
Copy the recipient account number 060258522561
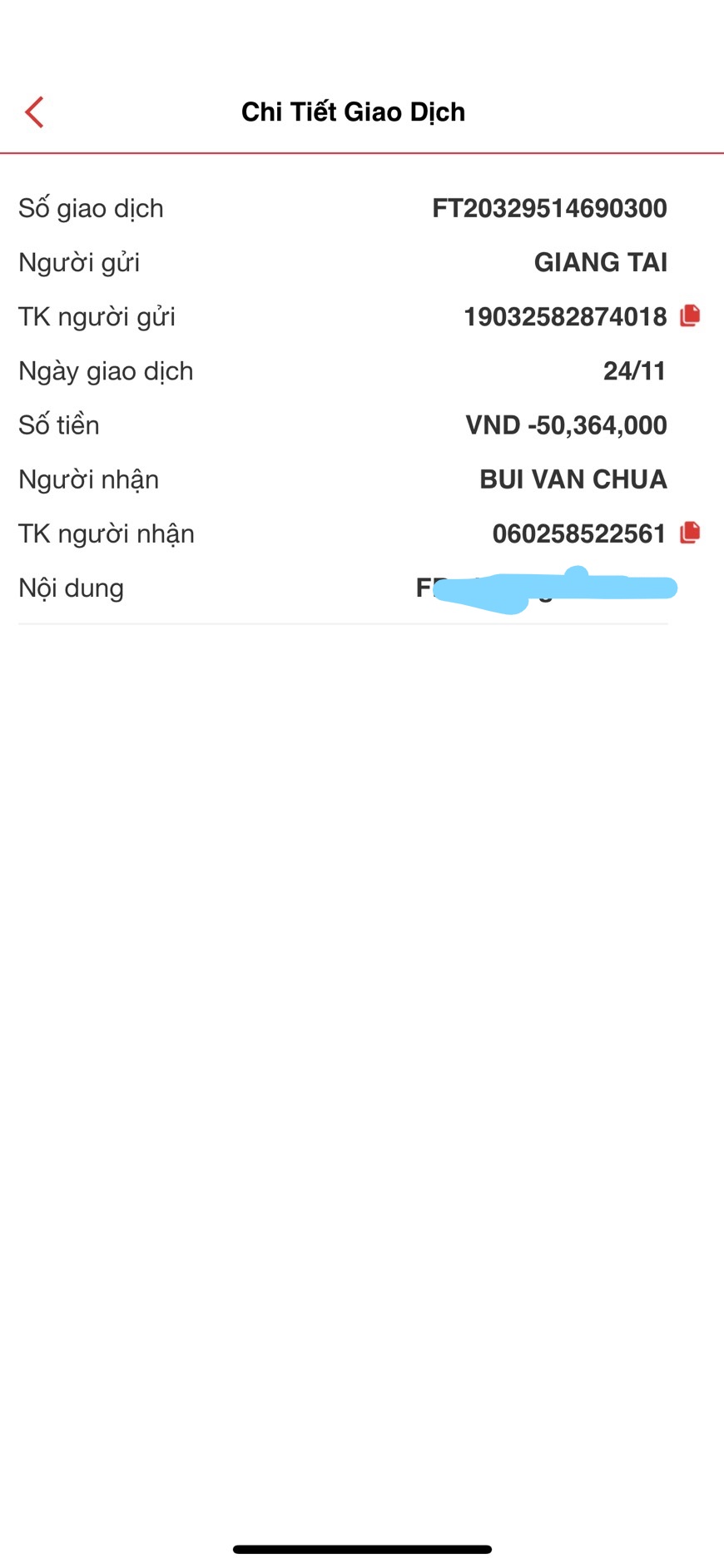pyautogui.click(x=690, y=533)
